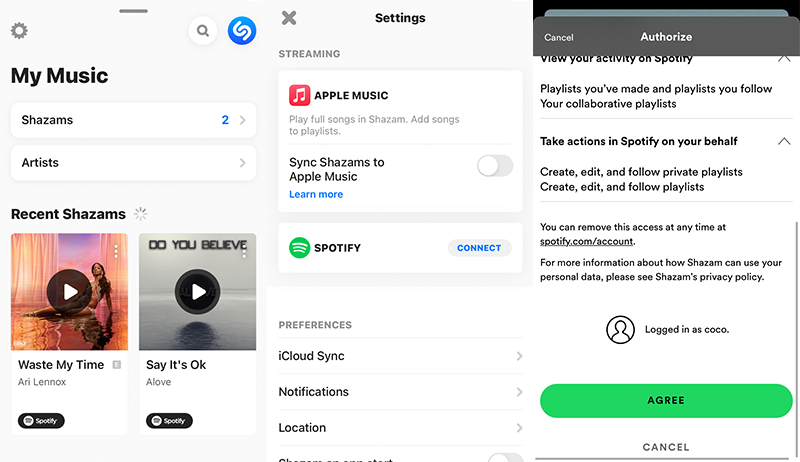Open options for the Waste My Time card

pyautogui.click(x=117, y=250)
